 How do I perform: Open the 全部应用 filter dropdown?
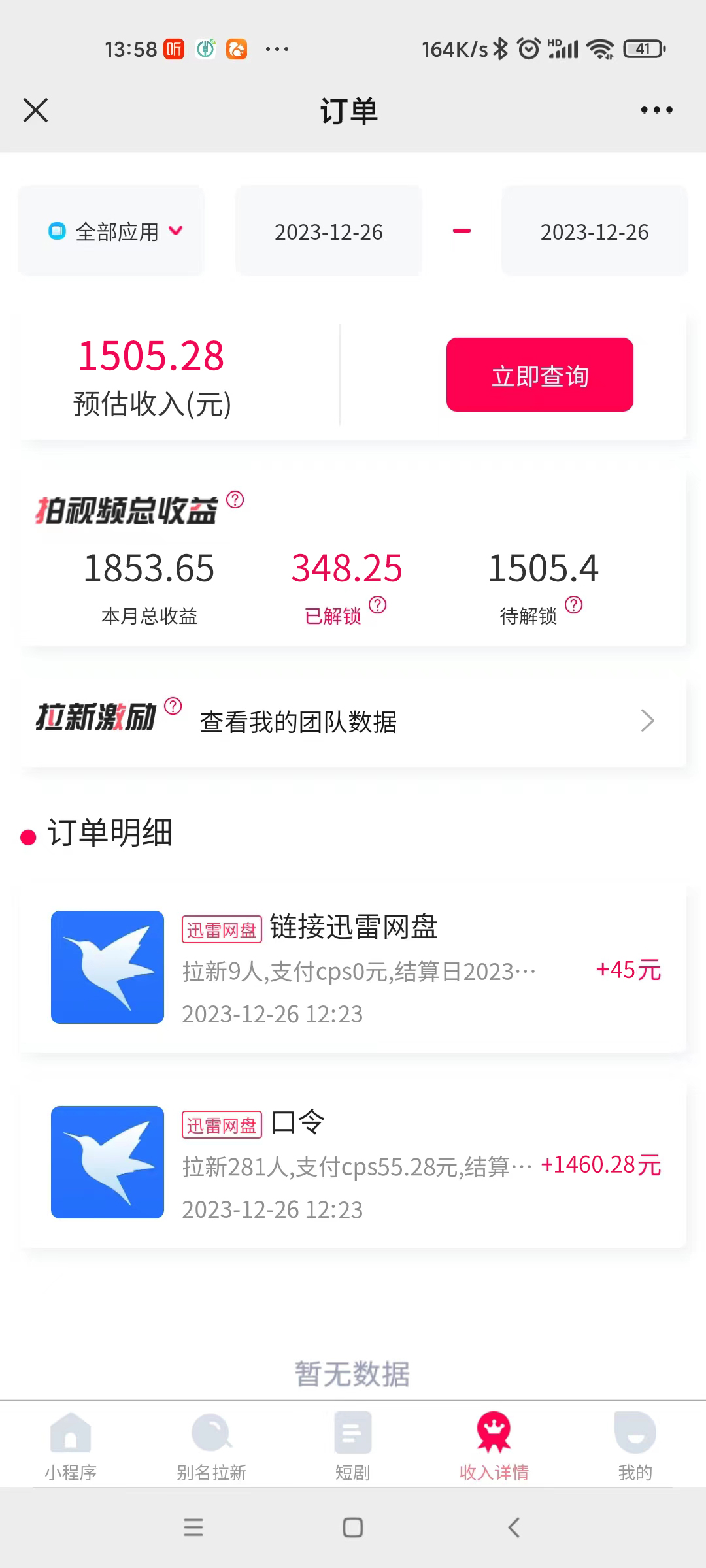coord(111,231)
